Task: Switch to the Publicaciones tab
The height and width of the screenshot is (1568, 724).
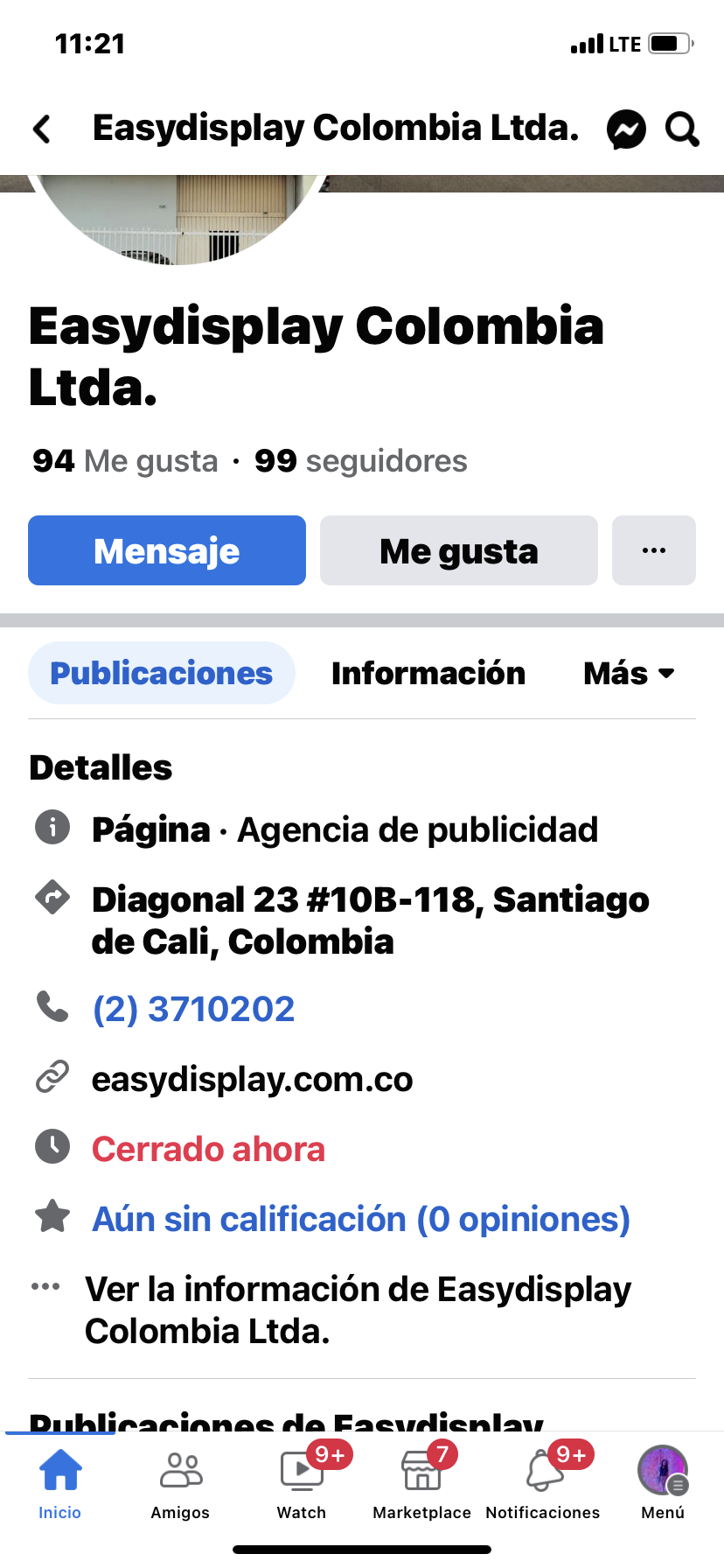Action: coord(162,673)
